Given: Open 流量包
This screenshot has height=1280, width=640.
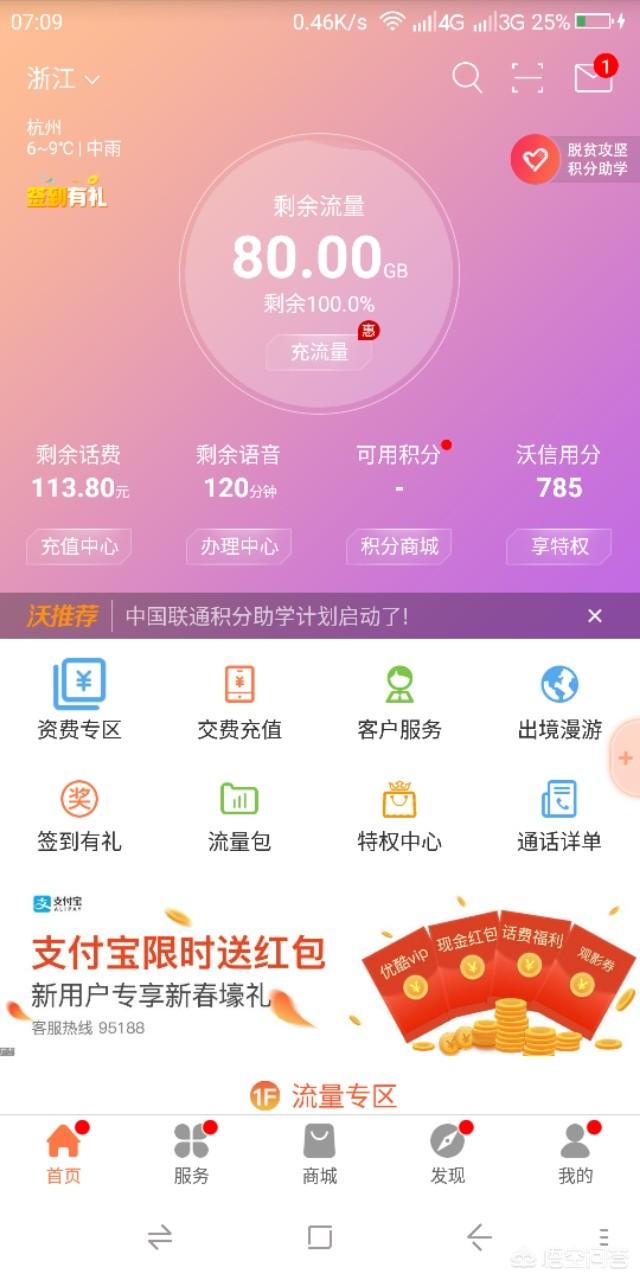Looking at the screenshot, I should pos(239,815).
